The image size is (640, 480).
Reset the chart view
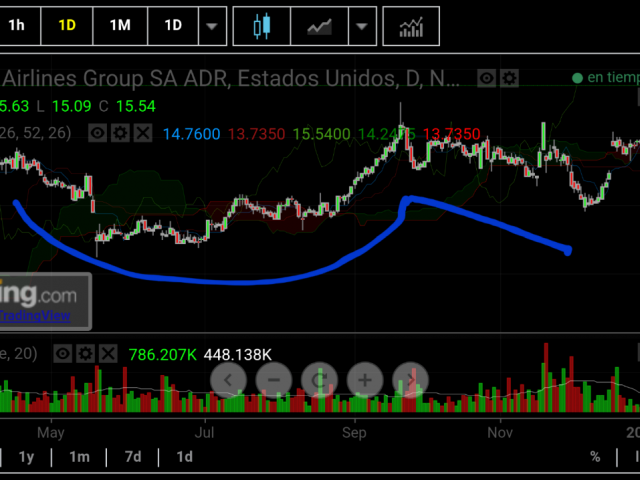pos(320,380)
